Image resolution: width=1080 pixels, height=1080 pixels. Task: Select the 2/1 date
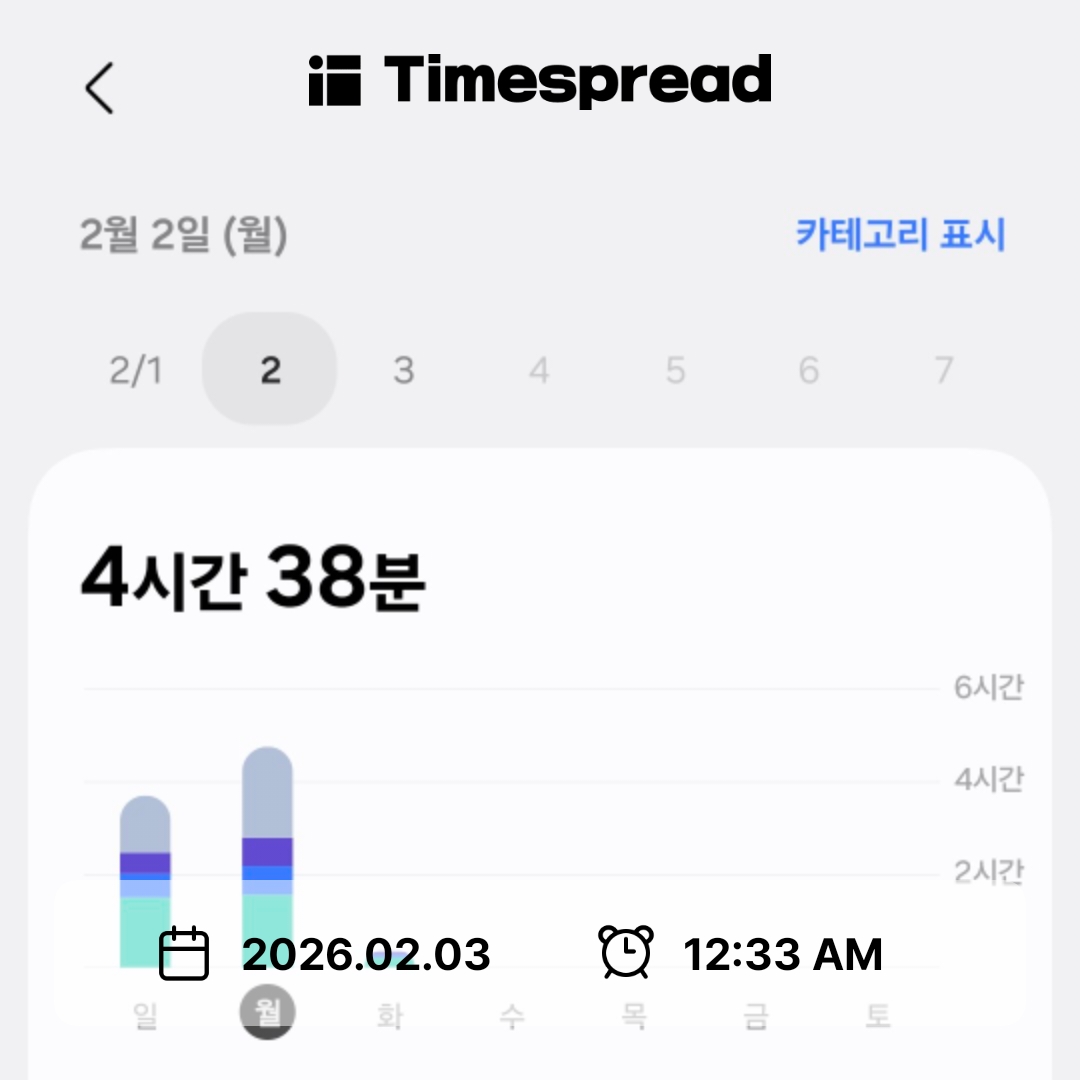coord(135,371)
